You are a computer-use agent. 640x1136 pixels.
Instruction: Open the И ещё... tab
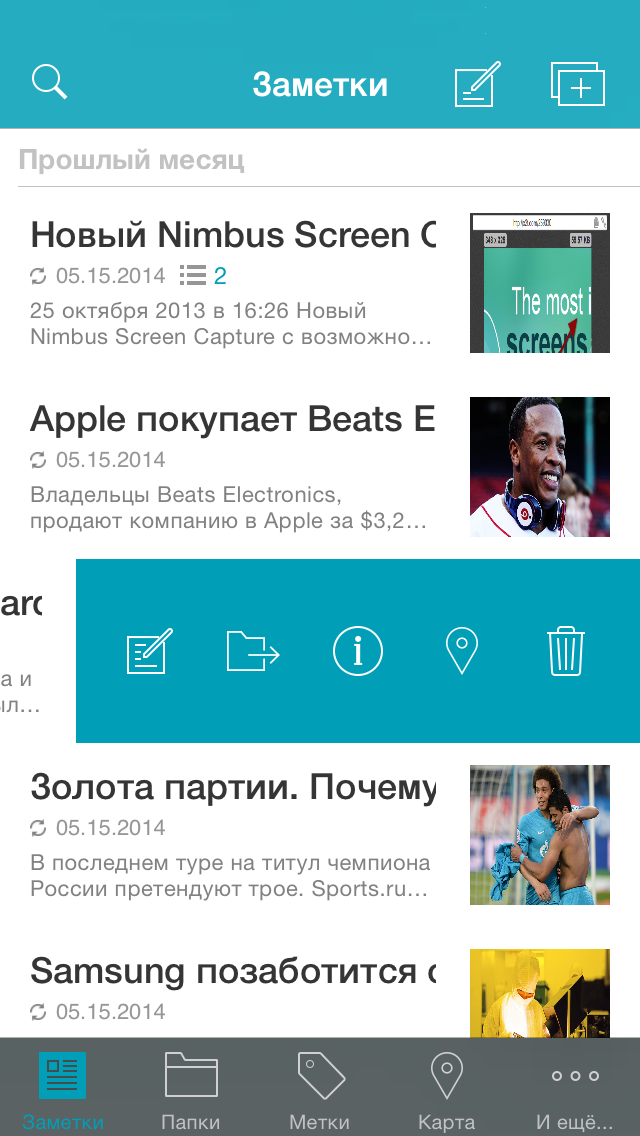point(575,1088)
